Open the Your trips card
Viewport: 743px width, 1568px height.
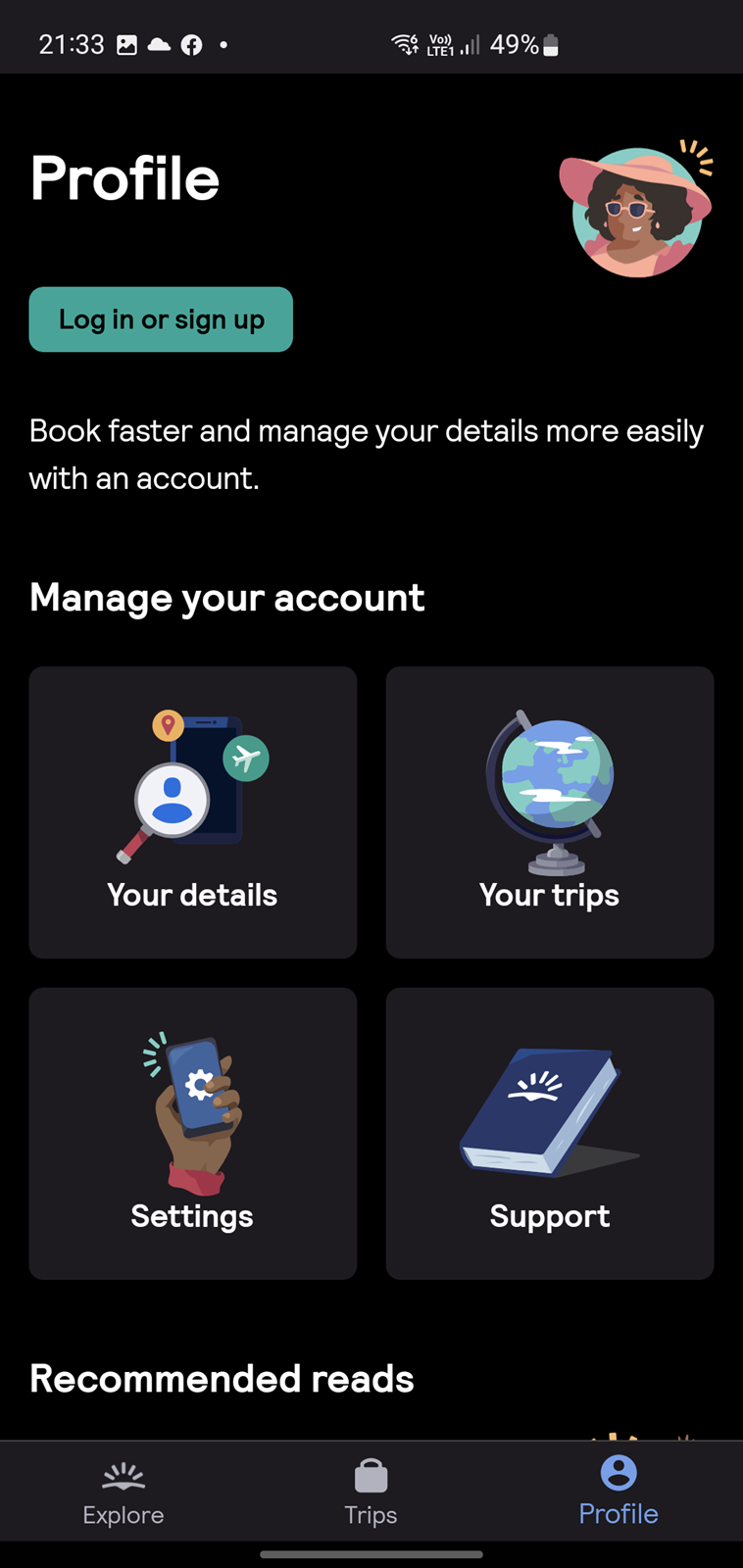(550, 812)
